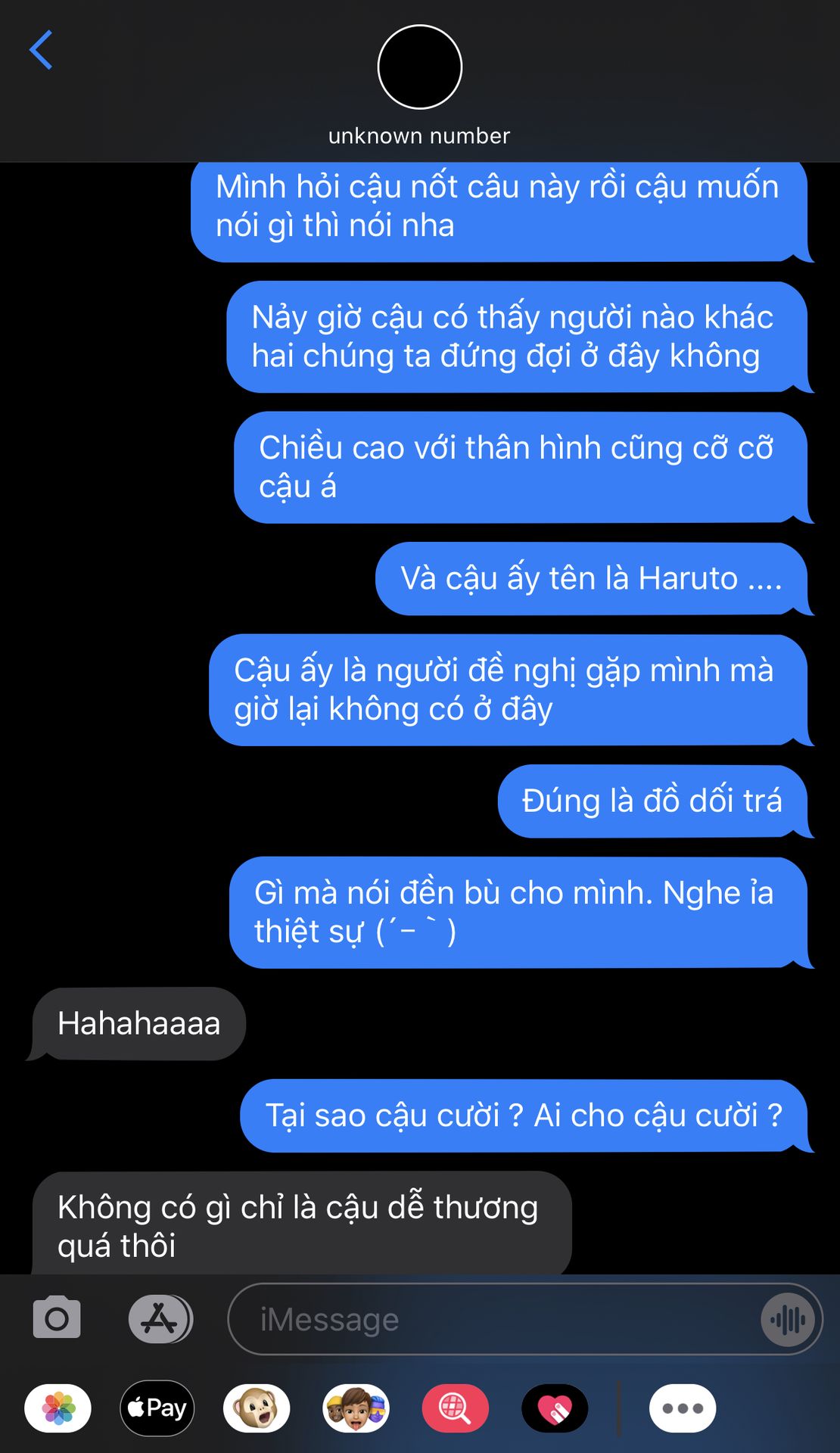Record an audio message
The image size is (840, 1453).
pyautogui.click(x=788, y=1320)
